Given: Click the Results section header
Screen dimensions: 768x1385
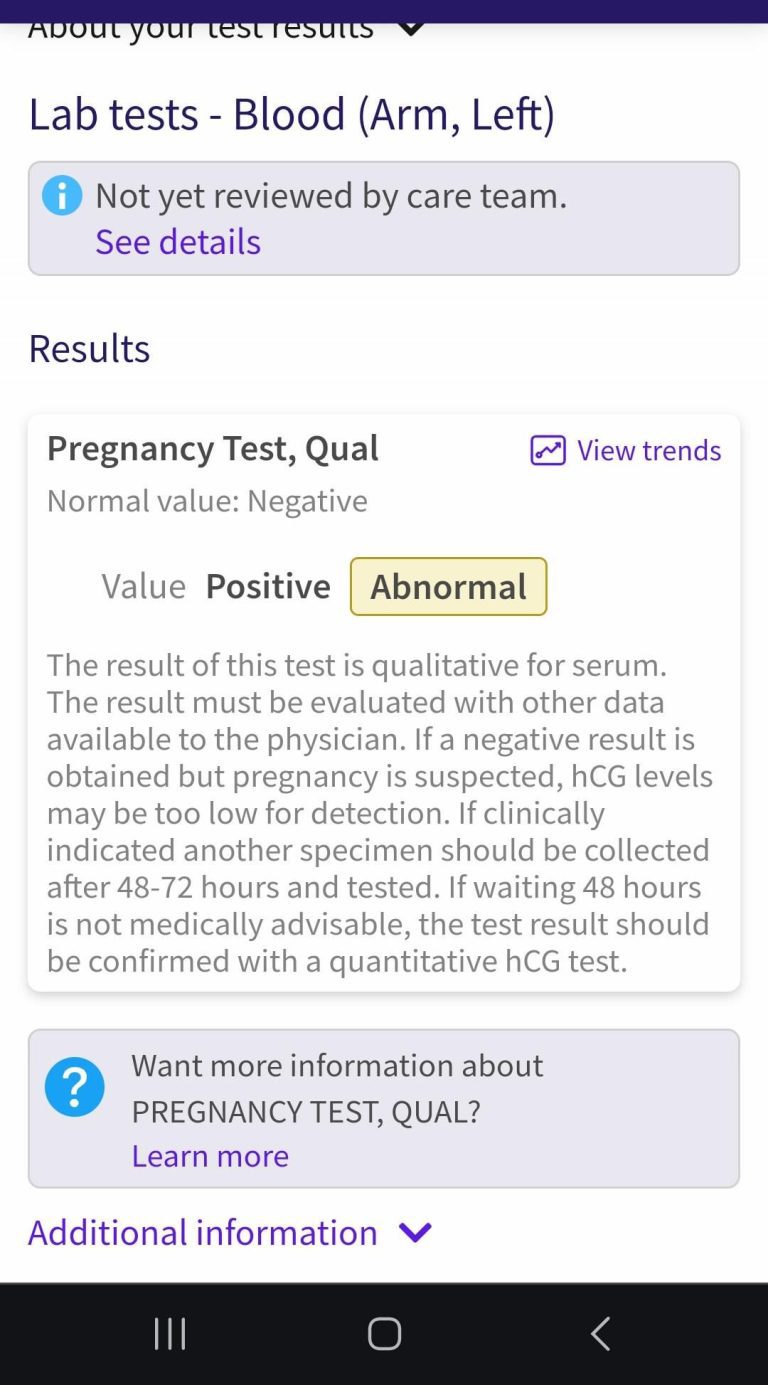Looking at the screenshot, I should 88,347.
